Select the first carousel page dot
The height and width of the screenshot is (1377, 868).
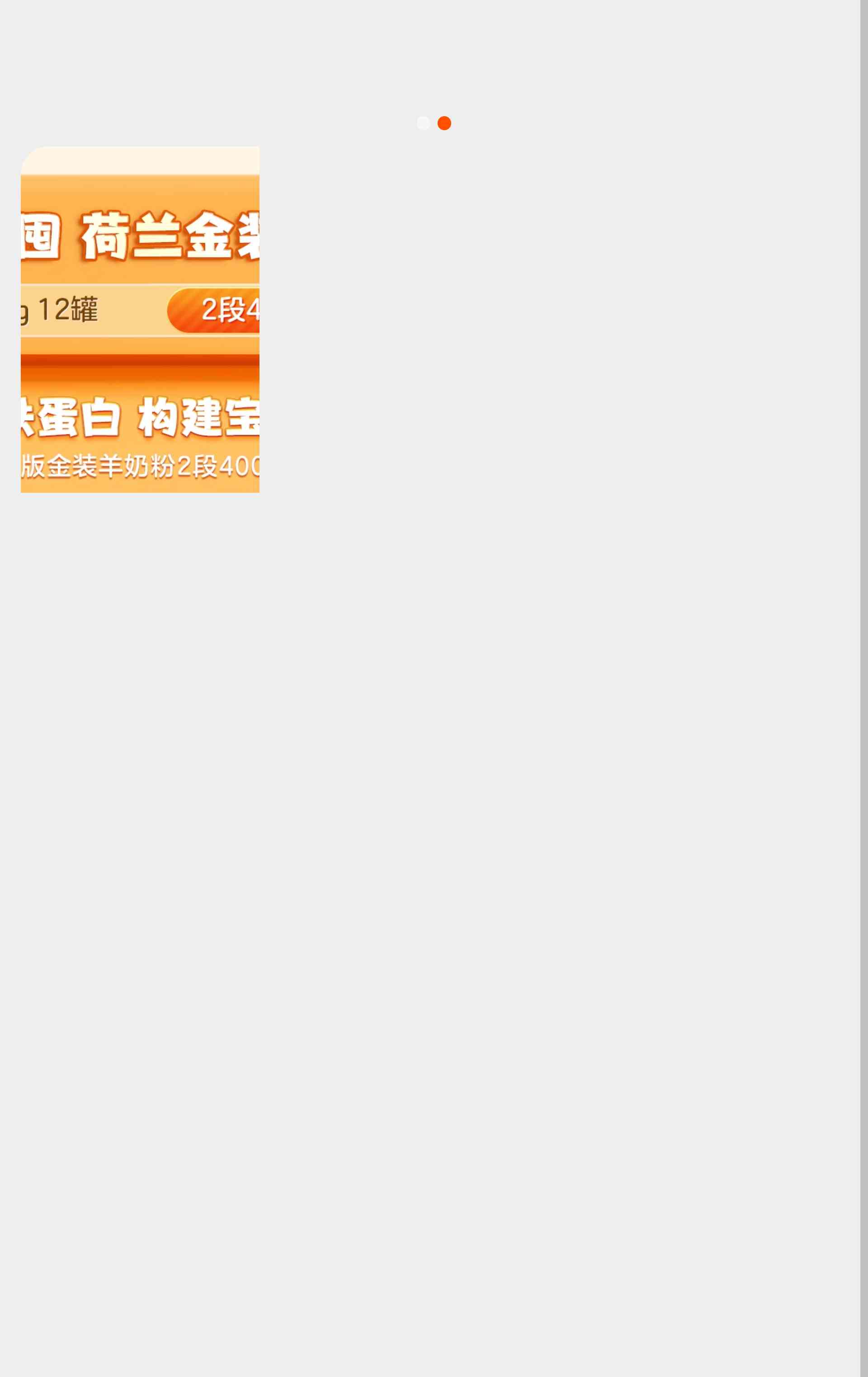point(423,123)
